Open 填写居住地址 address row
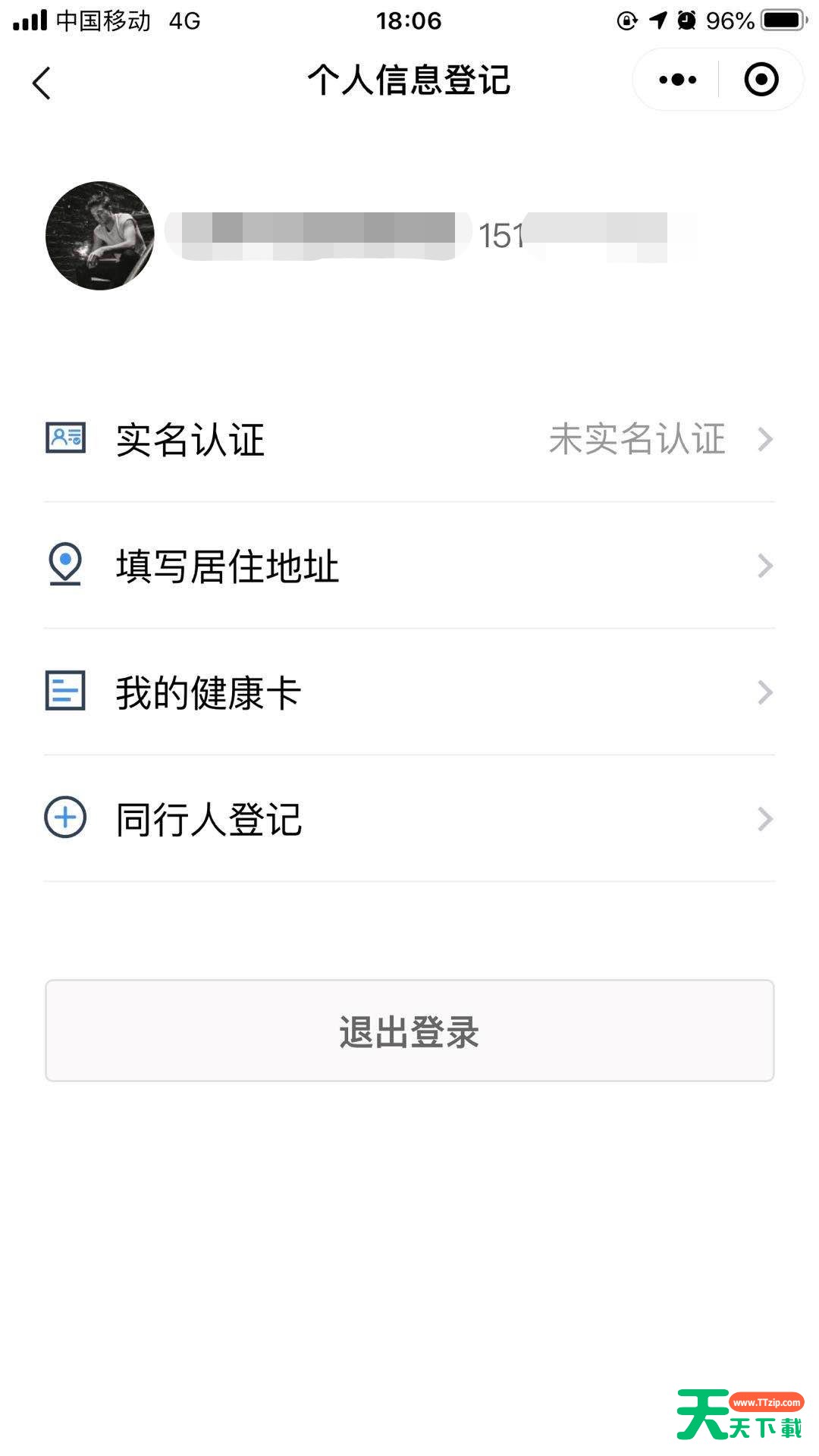819x1456 pixels. pyautogui.click(x=409, y=566)
